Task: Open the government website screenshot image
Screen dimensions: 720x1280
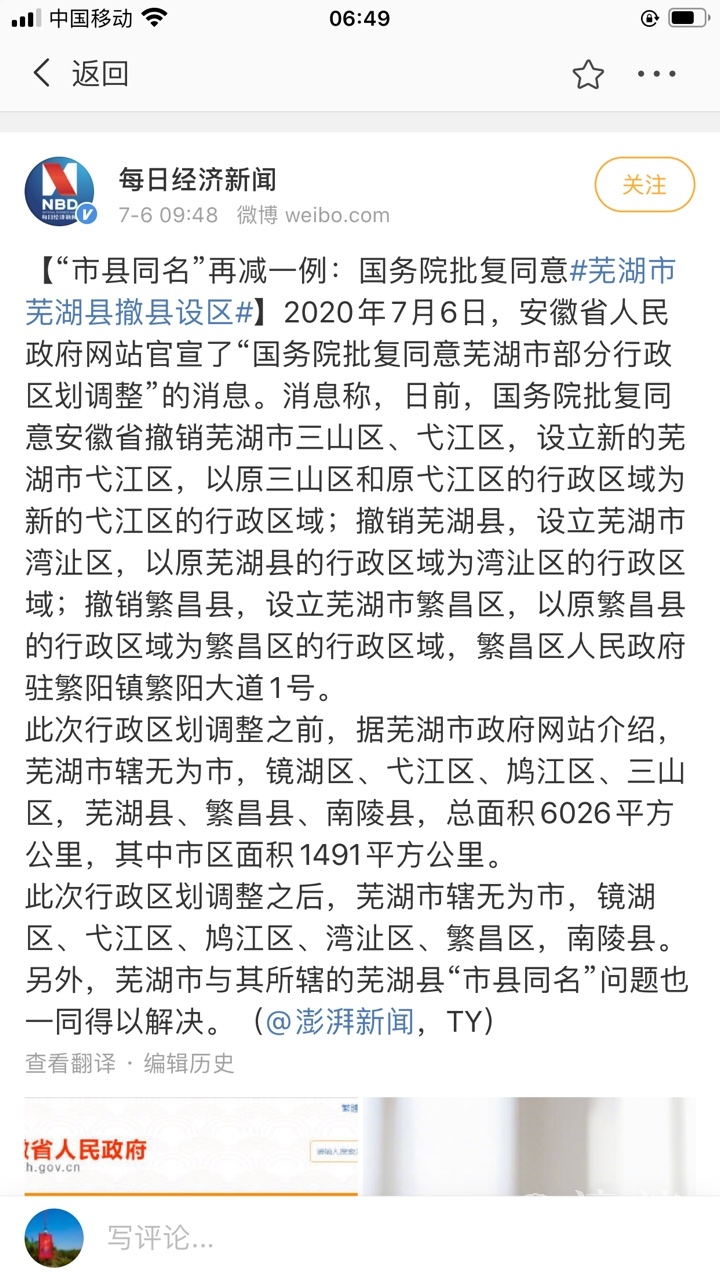Action: [190, 1146]
